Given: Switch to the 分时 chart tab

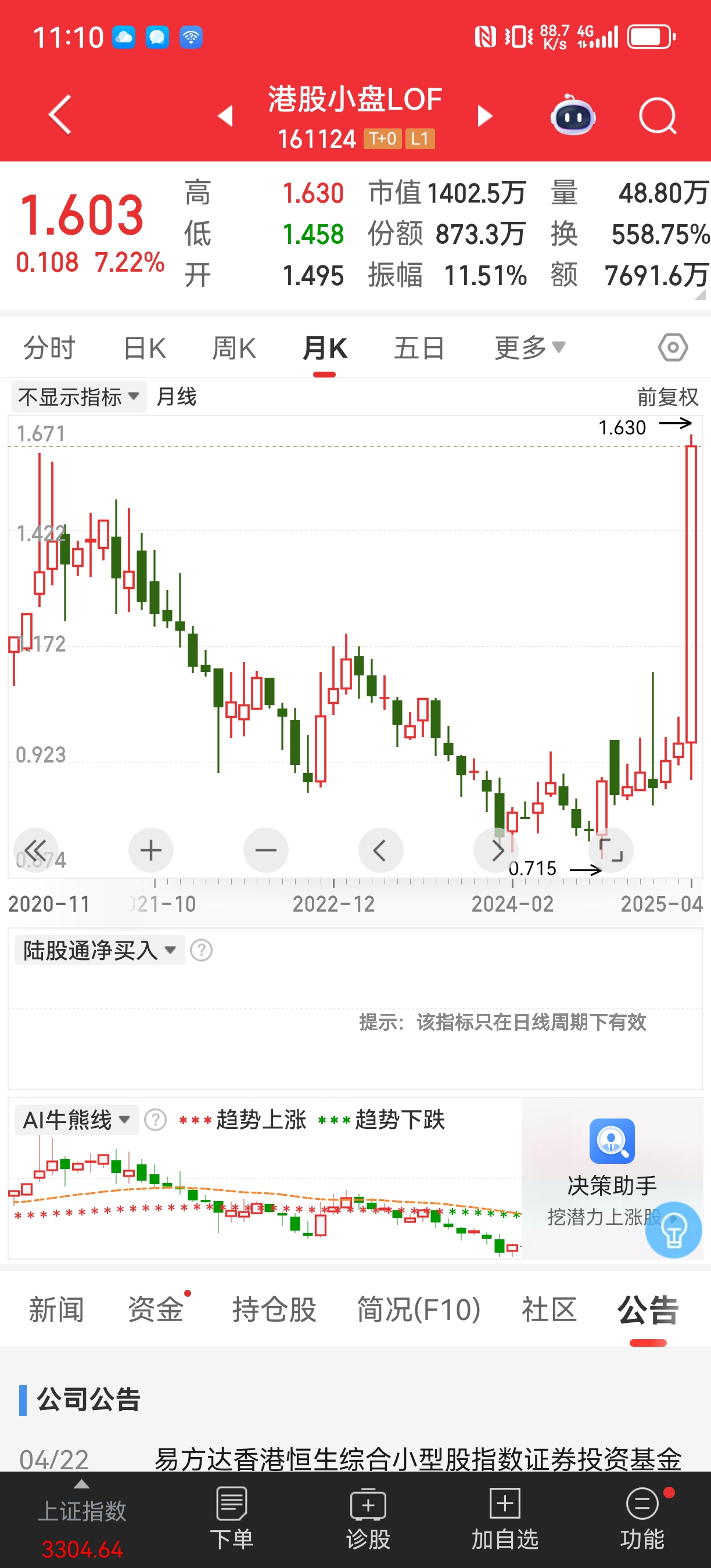Looking at the screenshot, I should pos(49,348).
